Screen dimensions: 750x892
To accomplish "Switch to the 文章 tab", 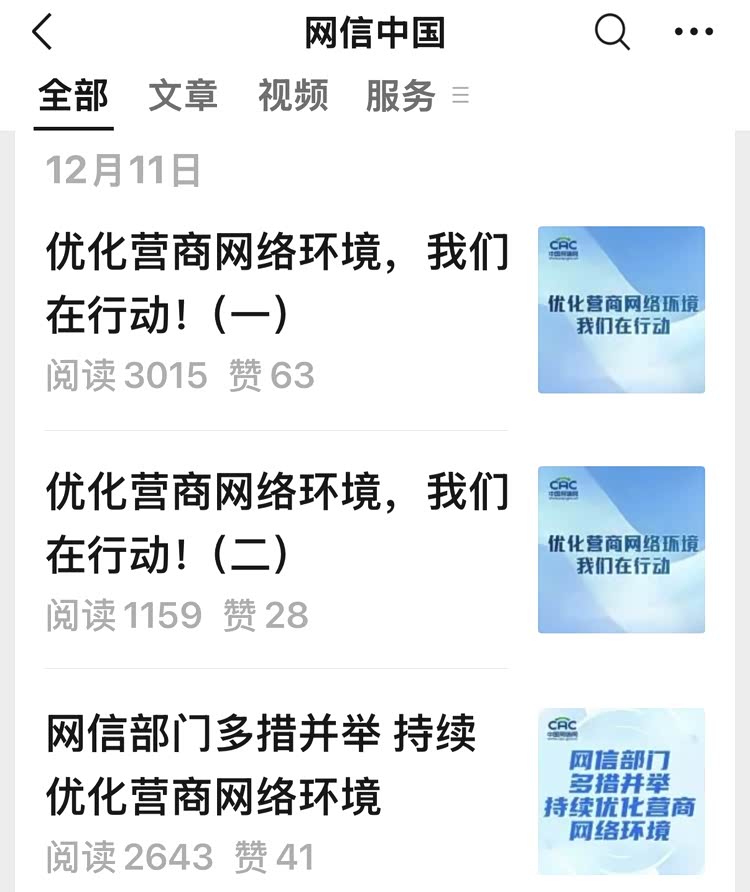I will pyautogui.click(x=183, y=96).
